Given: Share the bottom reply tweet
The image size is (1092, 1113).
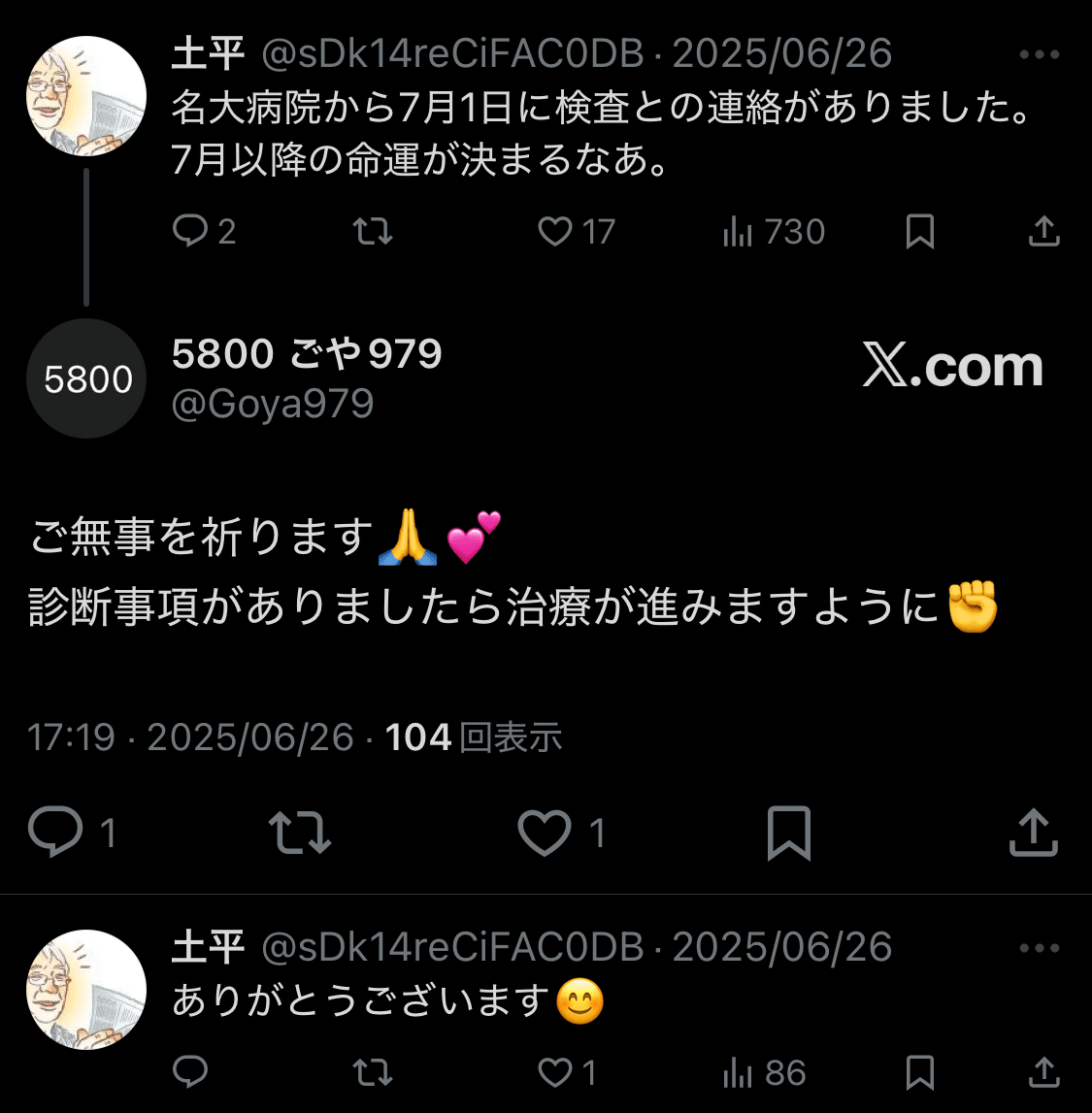Looking at the screenshot, I should coord(1043,1072).
